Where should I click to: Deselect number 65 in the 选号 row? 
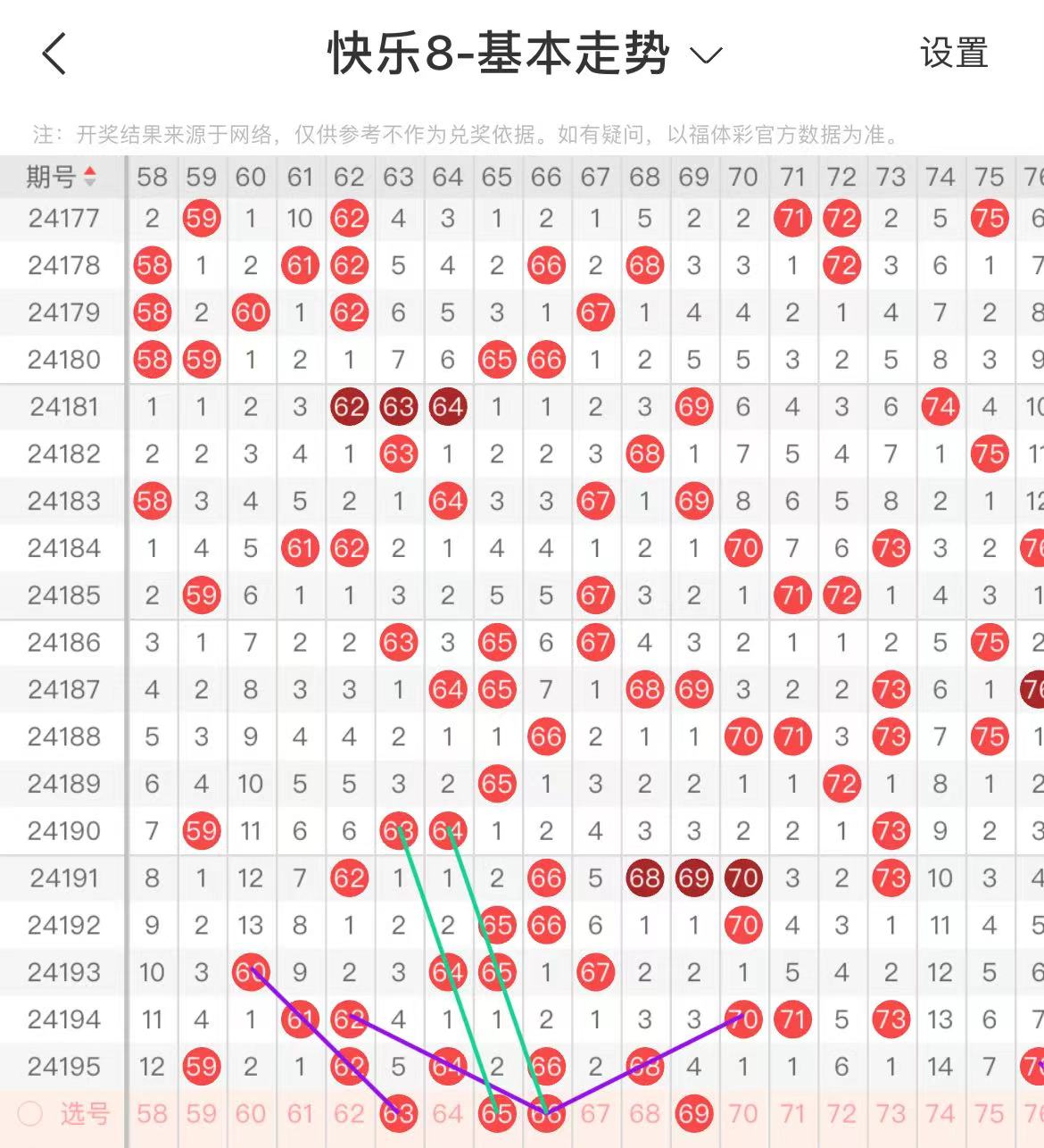[x=496, y=1113]
